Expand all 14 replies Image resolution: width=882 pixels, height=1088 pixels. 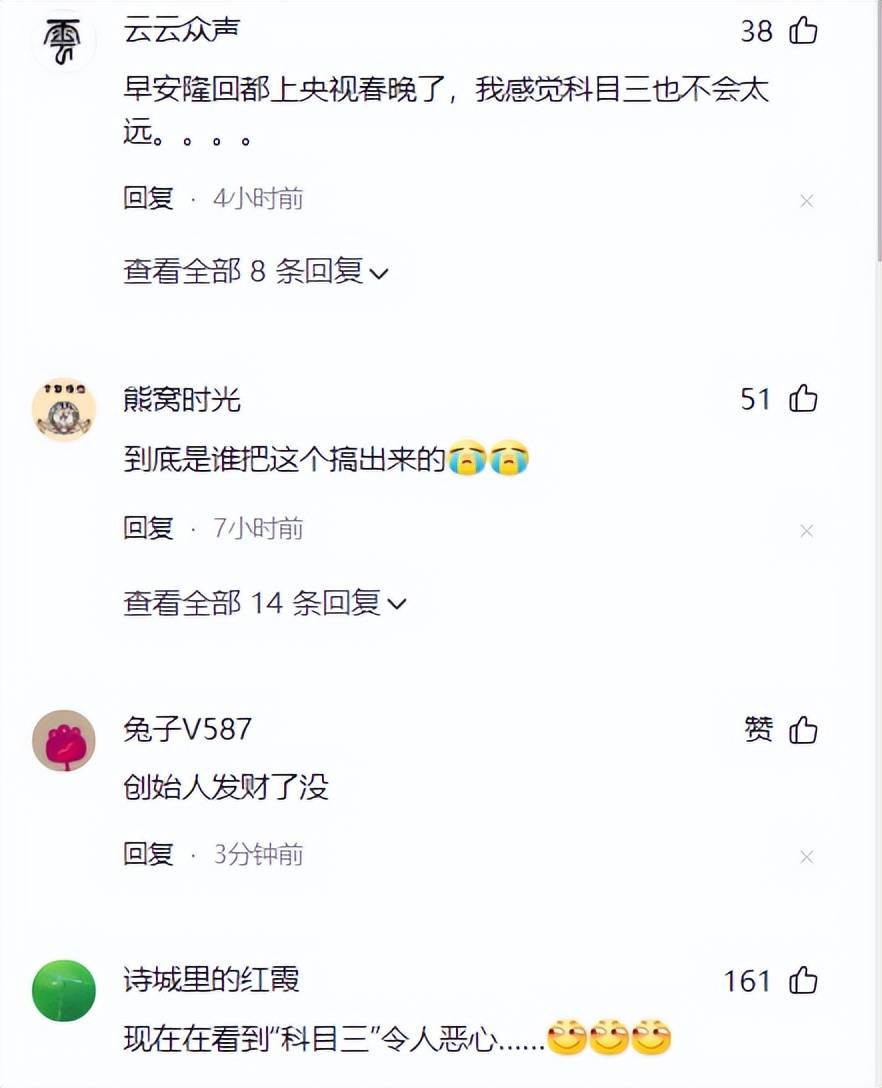pos(265,603)
